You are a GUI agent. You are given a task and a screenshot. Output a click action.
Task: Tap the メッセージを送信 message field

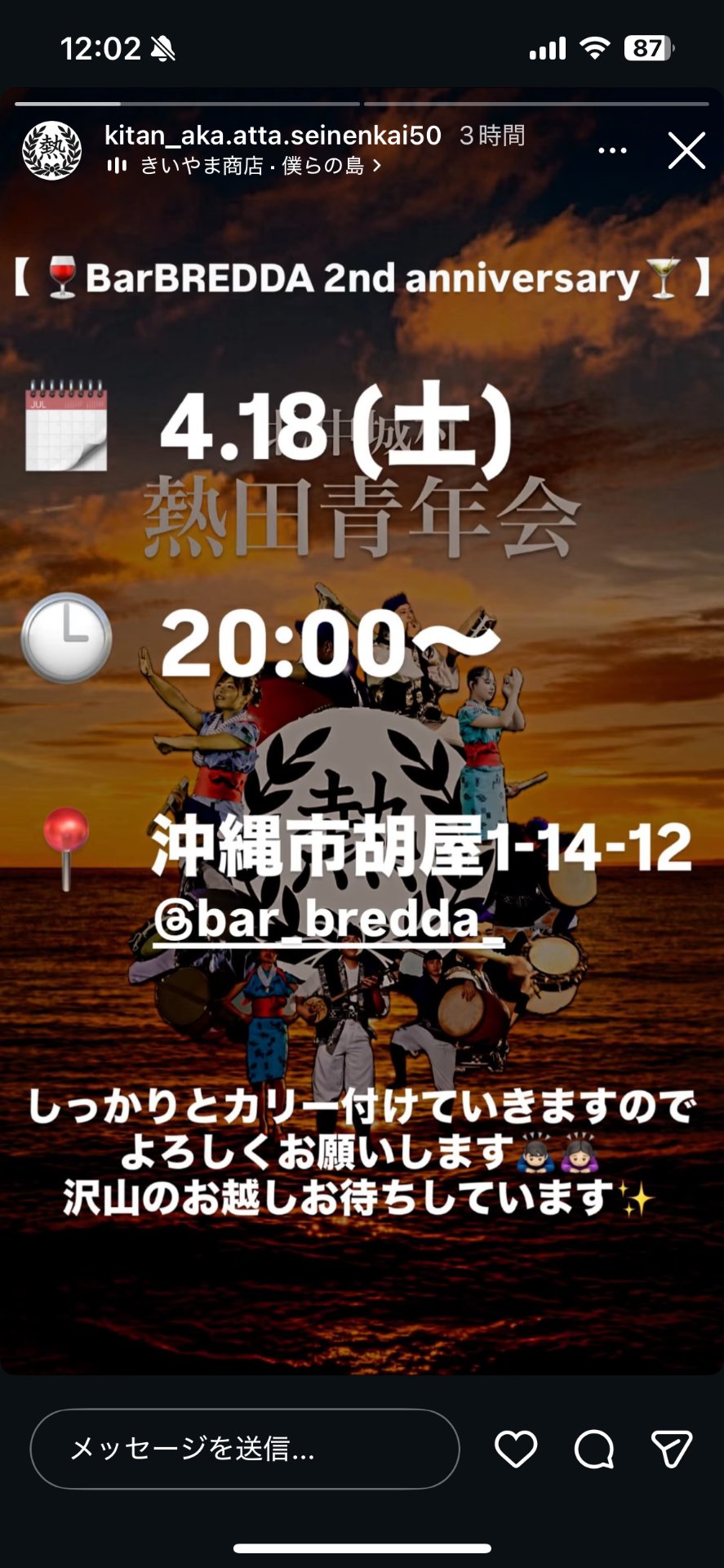245,1448
